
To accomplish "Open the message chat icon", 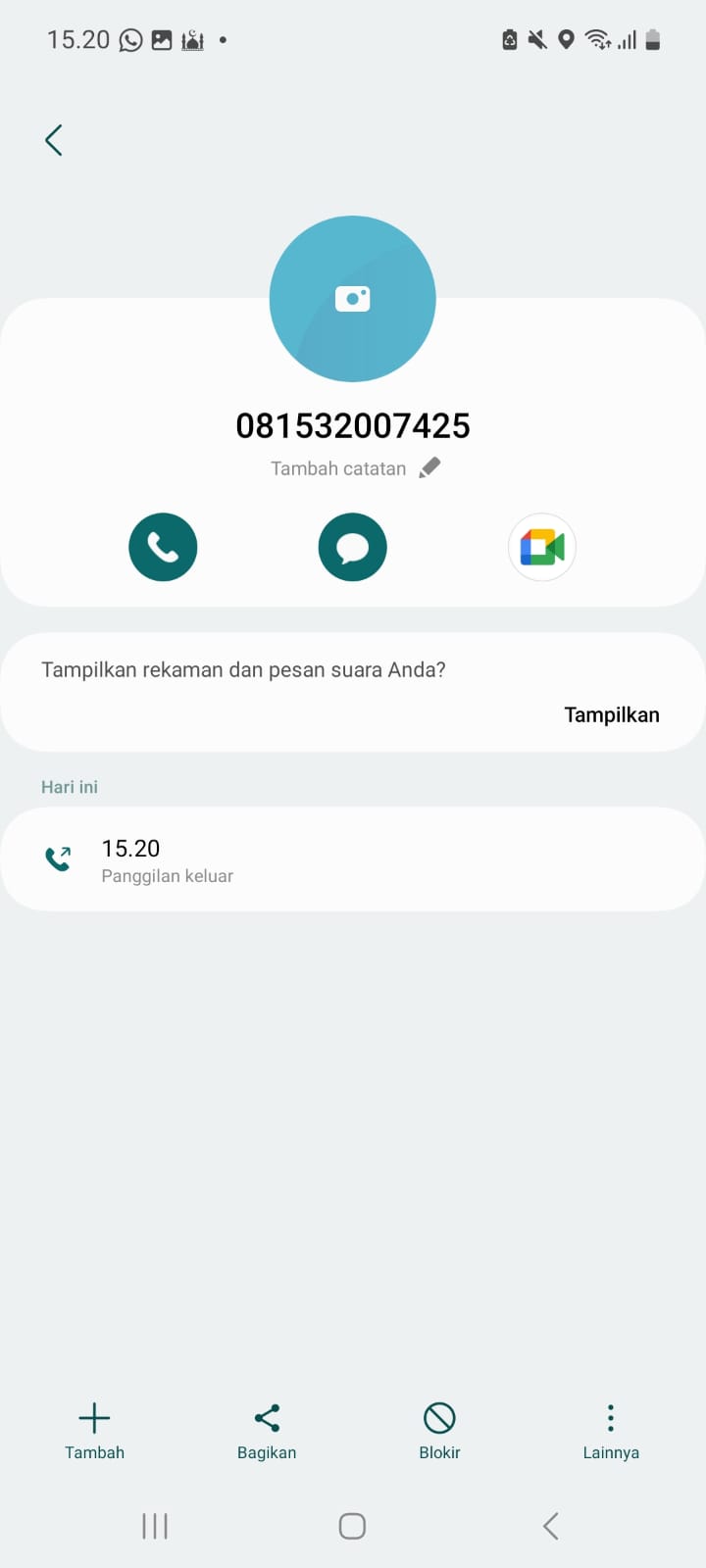I will [x=352, y=547].
